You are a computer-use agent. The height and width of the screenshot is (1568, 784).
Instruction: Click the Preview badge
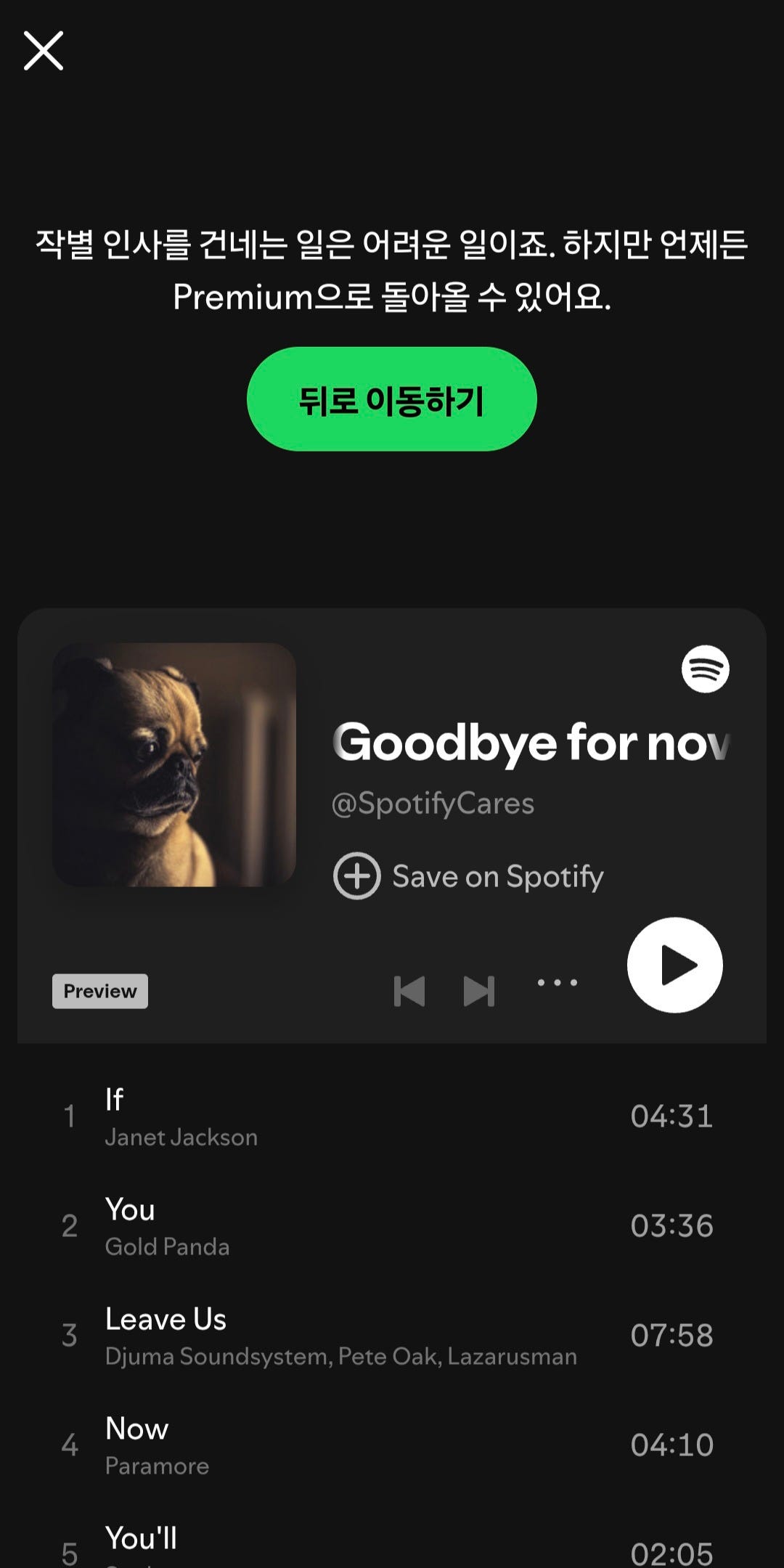point(99,990)
